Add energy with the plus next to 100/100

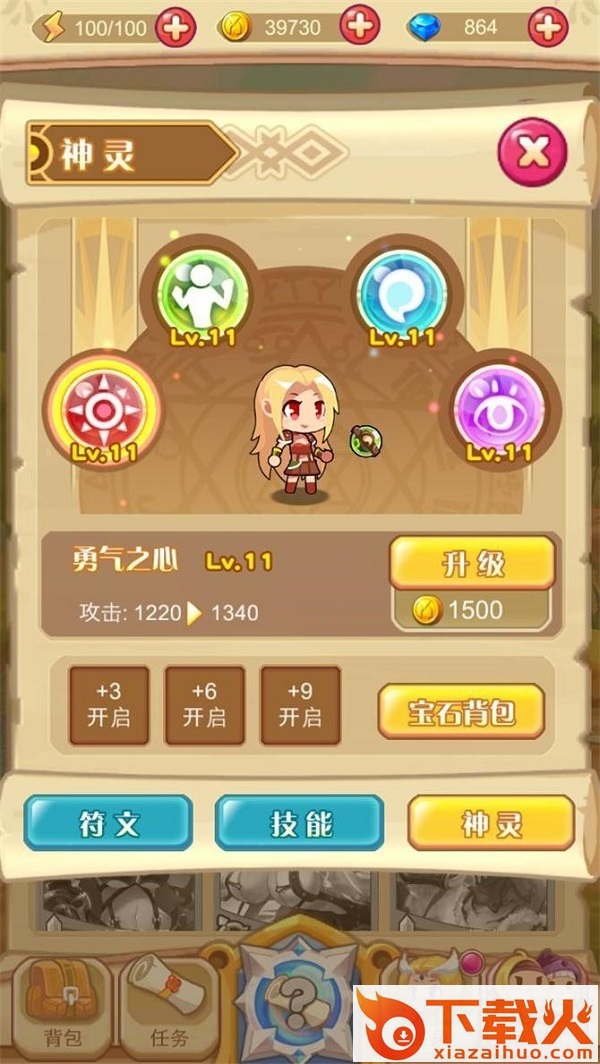[176, 27]
